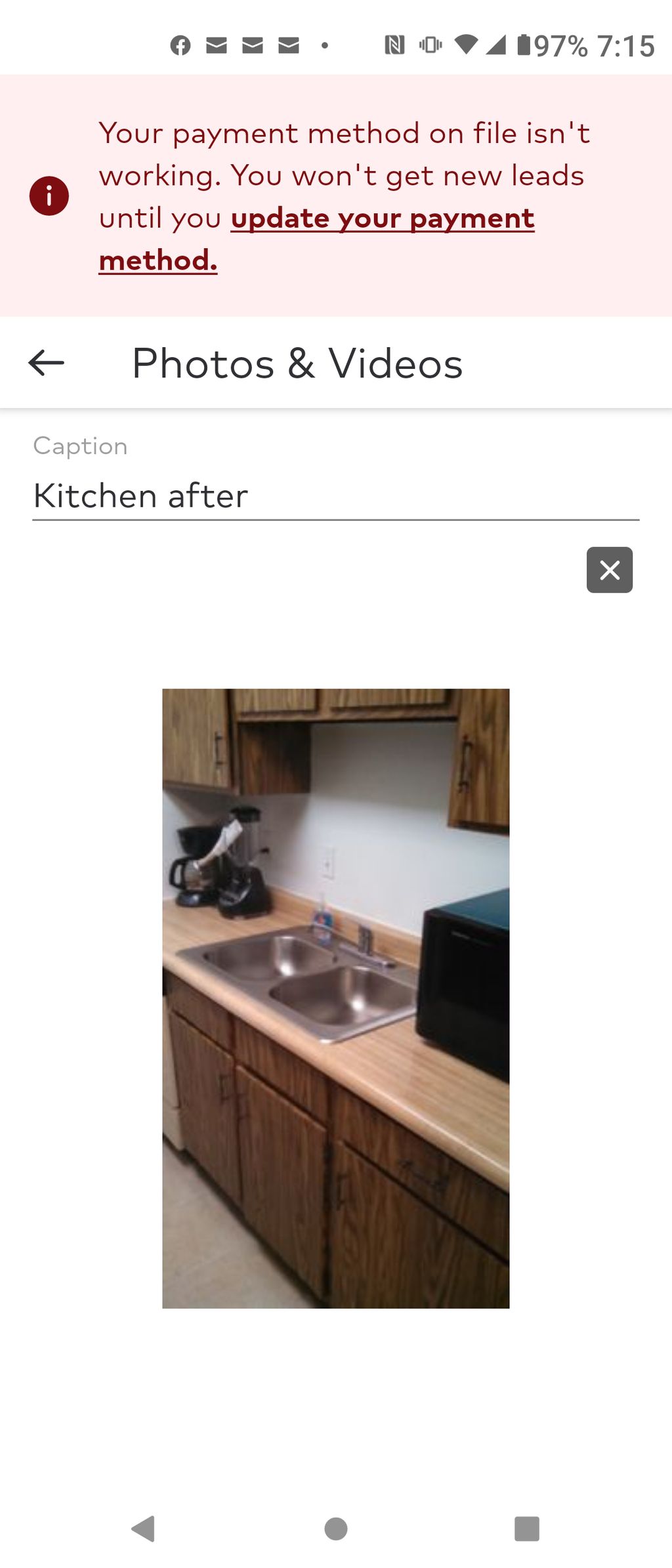Screen dimensions: 672x1568
Task: Edit the Kitchen after caption field
Action: (x=335, y=496)
